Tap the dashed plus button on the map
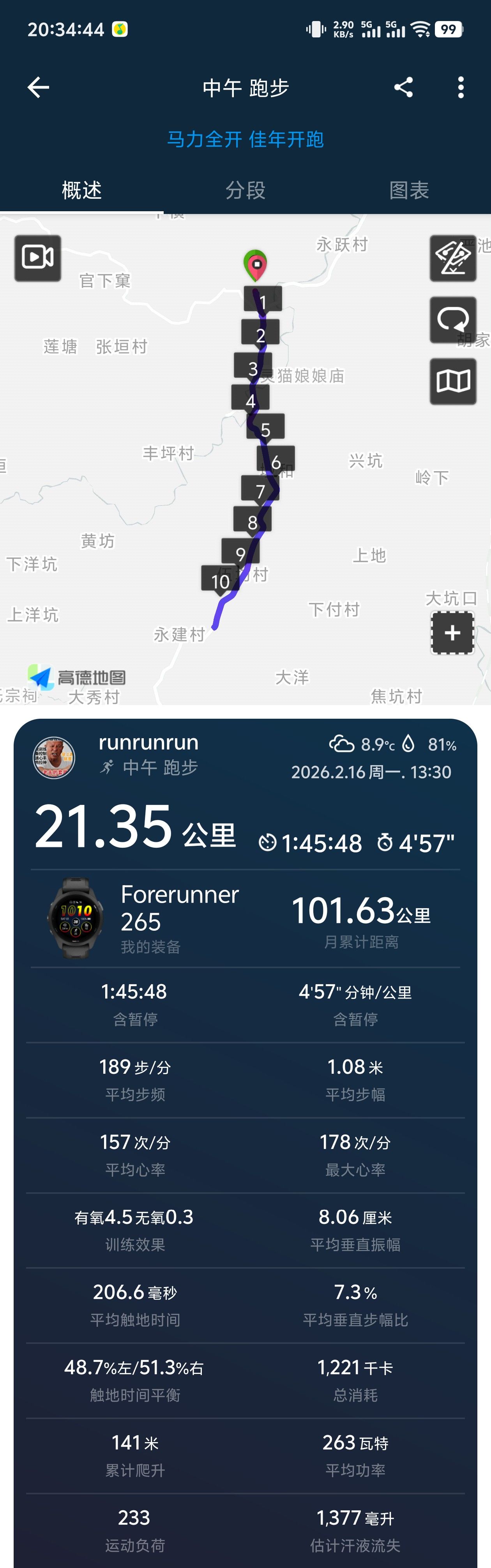The width and height of the screenshot is (491, 1568). pyautogui.click(x=452, y=633)
